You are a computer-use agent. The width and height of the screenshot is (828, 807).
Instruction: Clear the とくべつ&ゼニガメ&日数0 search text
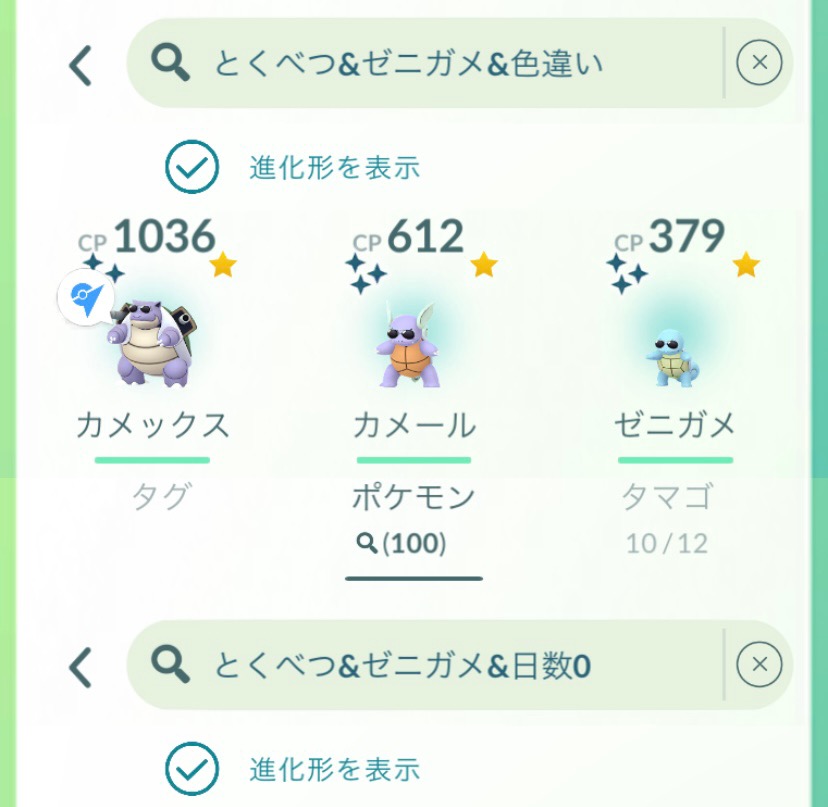click(759, 666)
